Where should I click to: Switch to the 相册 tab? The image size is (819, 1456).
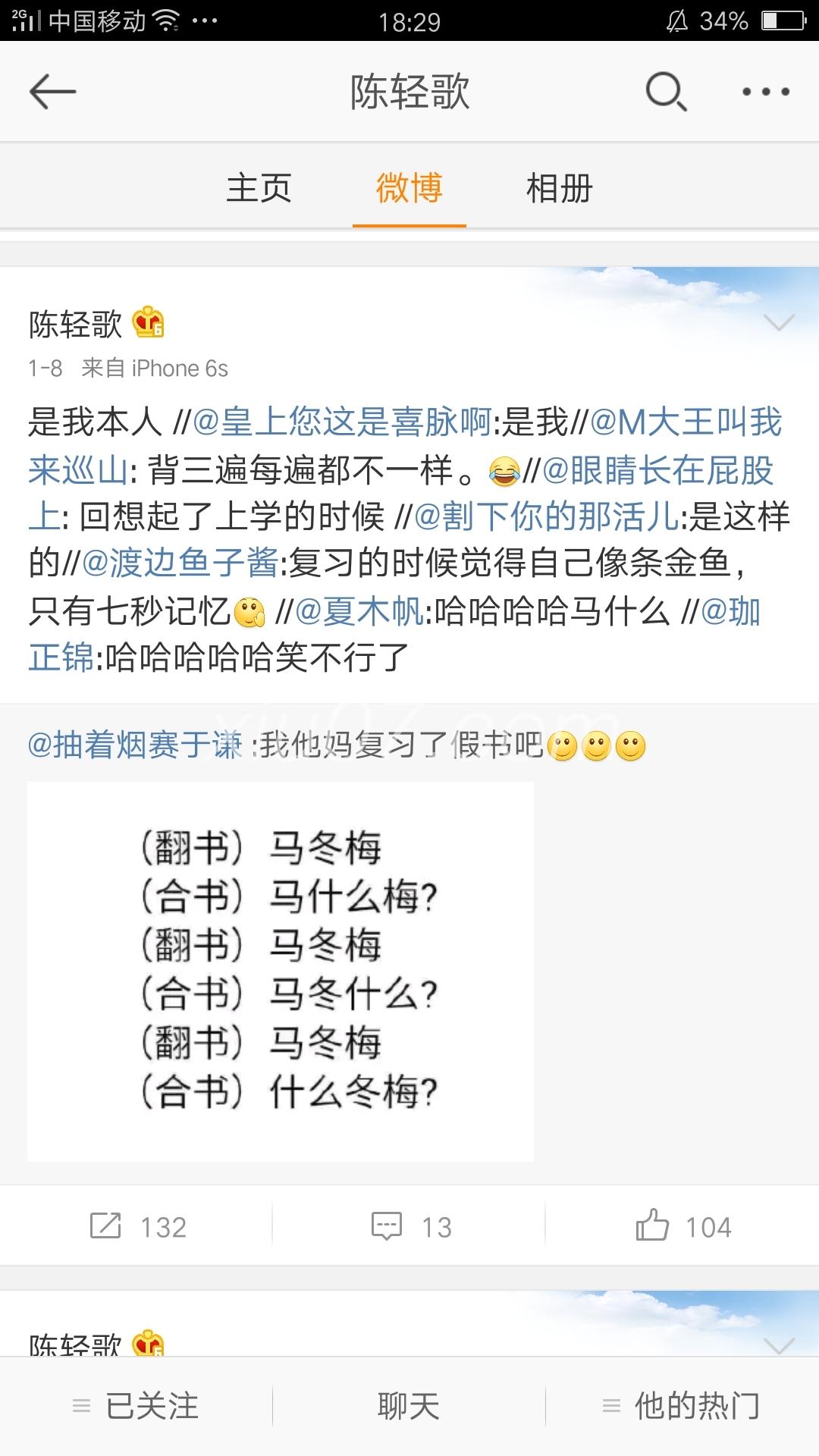[559, 188]
